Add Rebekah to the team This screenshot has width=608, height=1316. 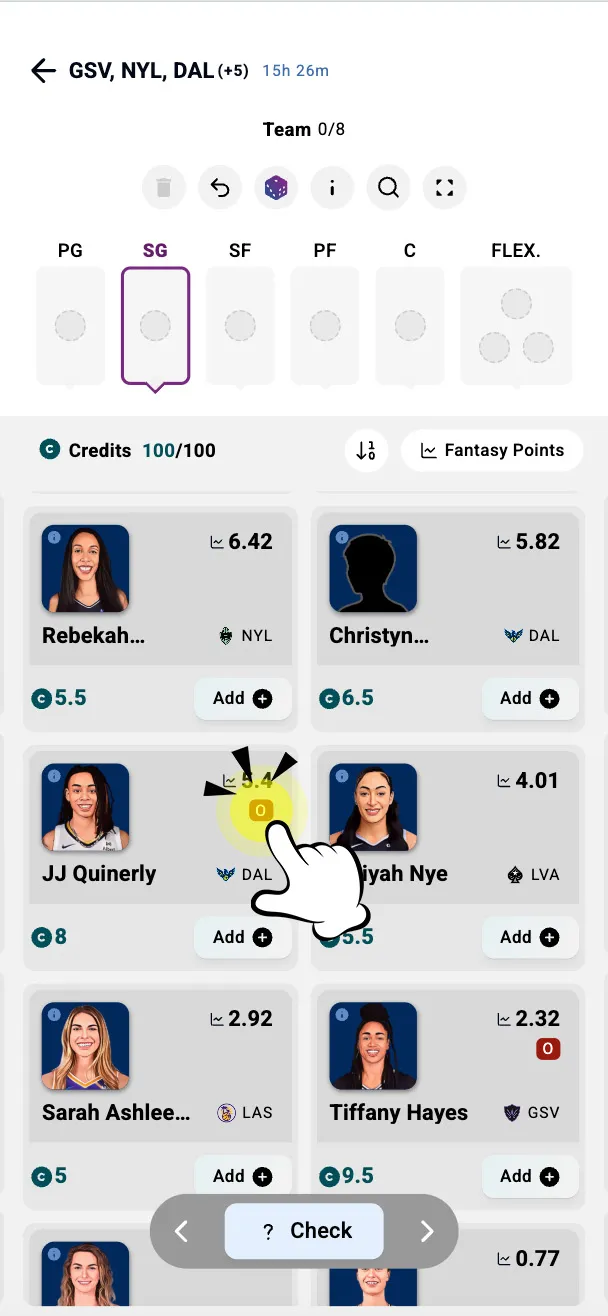pyautogui.click(x=242, y=698)
